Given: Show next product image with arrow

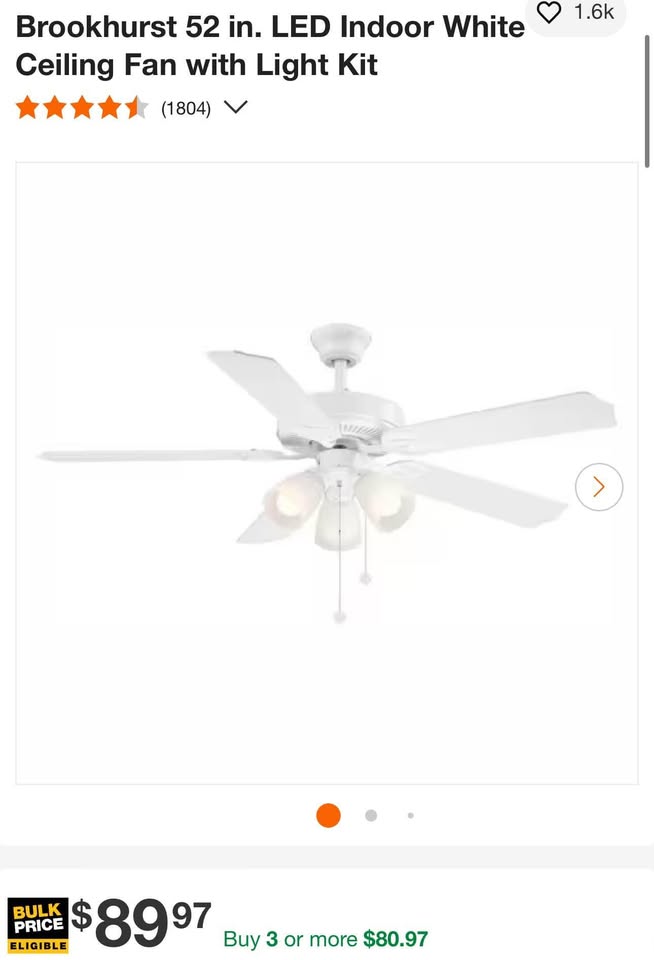Looking at the screenshot, I should coord(599,487).
